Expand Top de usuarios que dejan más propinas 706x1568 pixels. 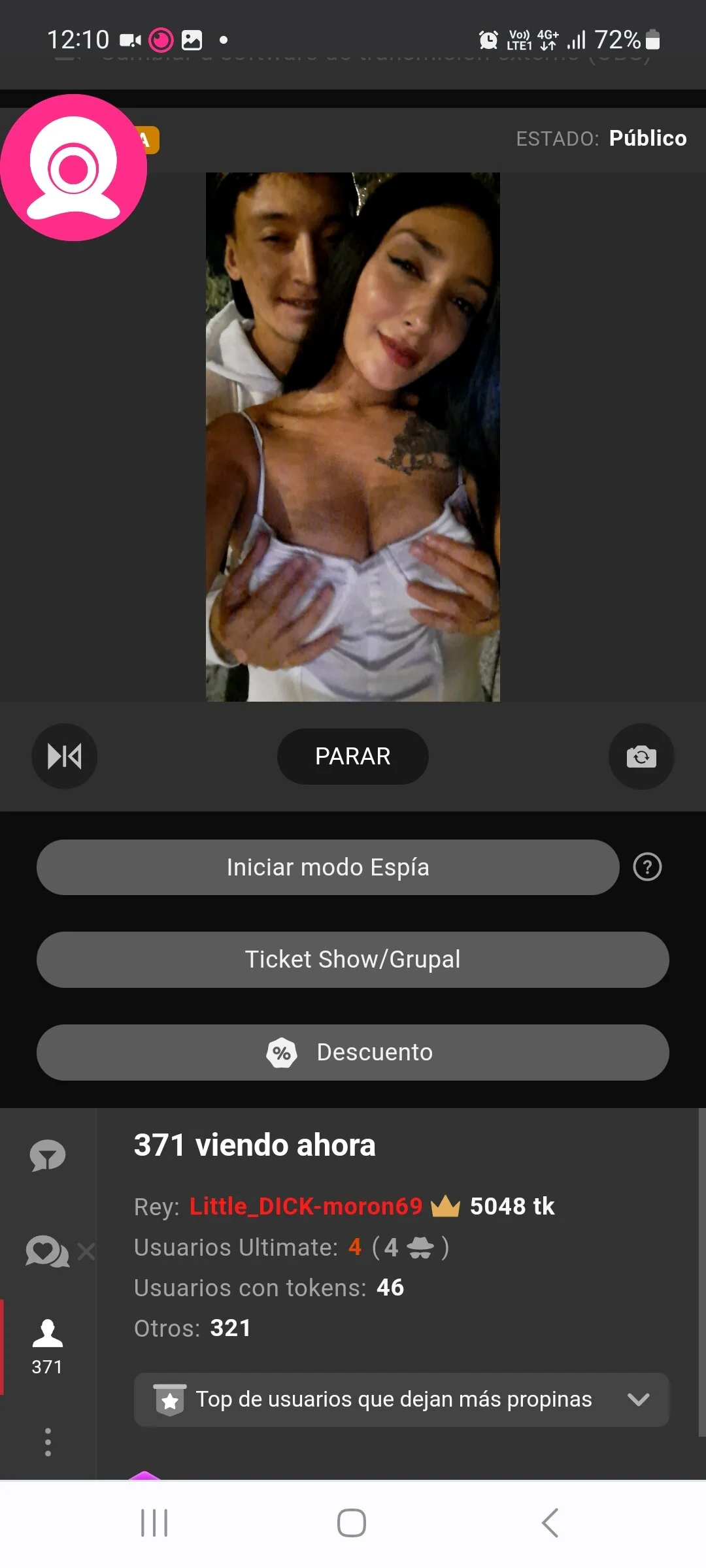pos(401,1399)
